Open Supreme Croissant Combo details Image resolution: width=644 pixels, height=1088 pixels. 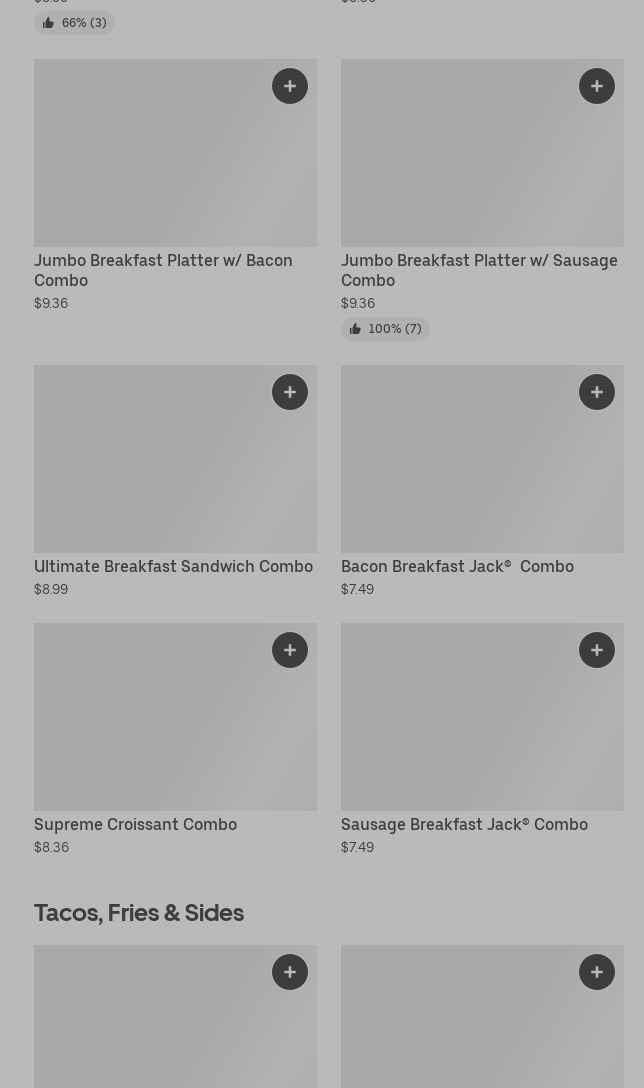(x=135, y=824)
